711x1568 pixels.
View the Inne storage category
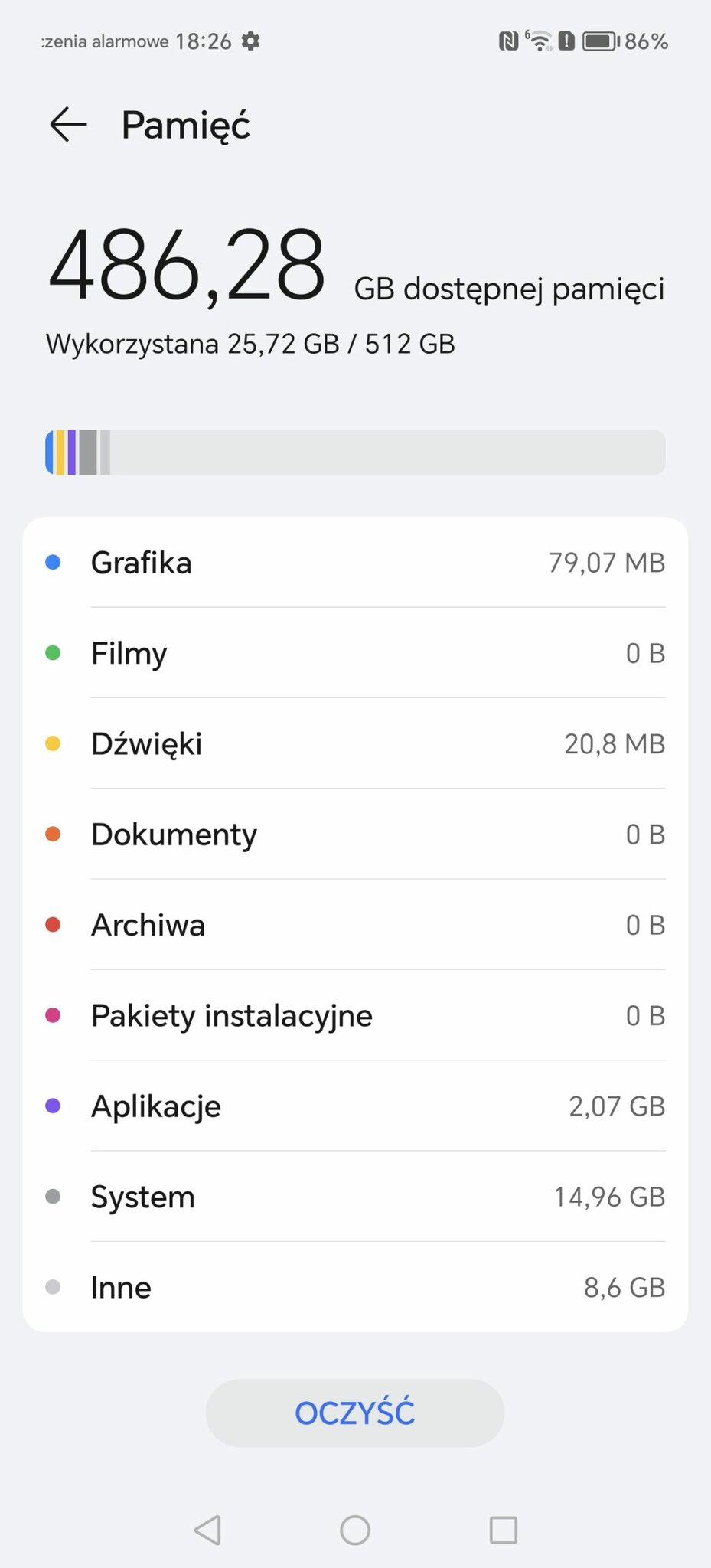355,1287
